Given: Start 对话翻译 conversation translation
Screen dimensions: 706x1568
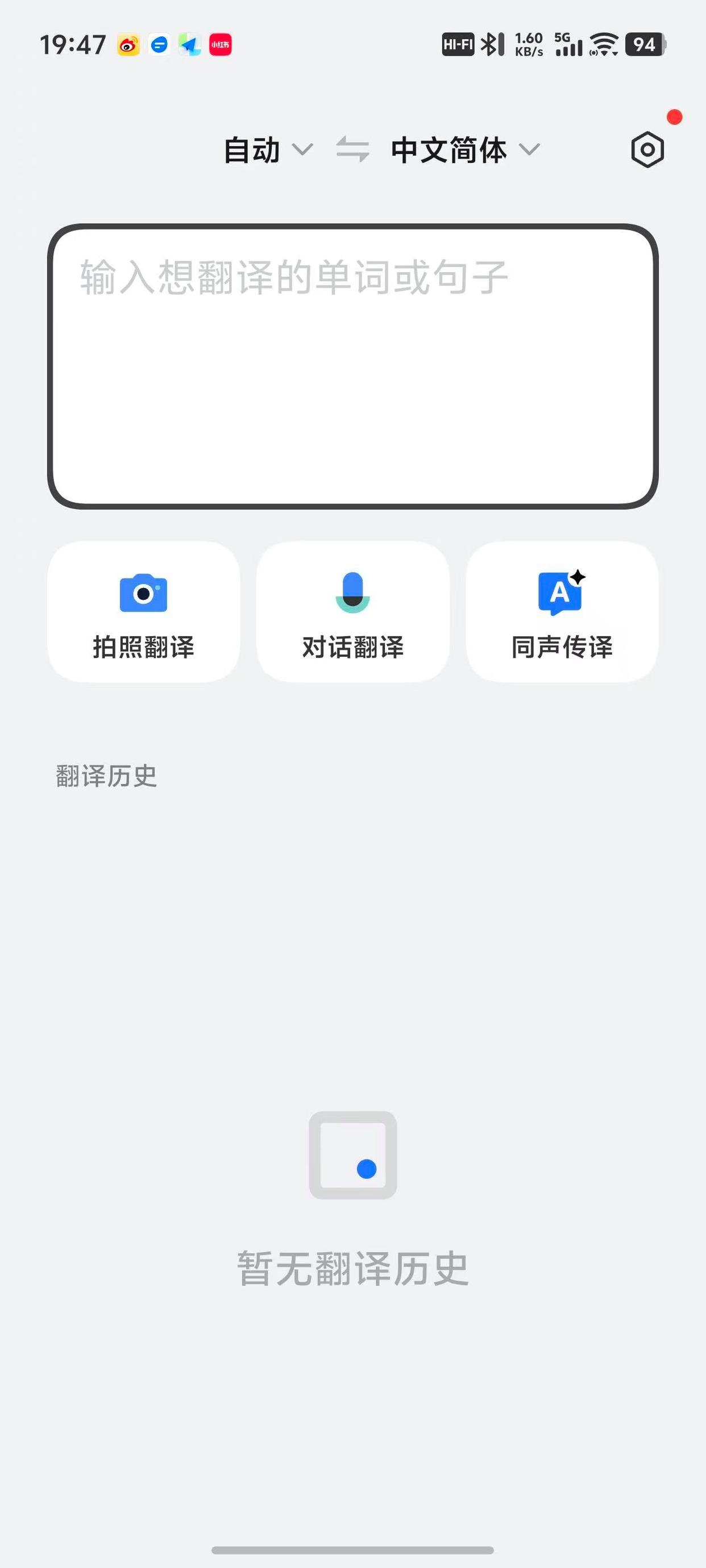Looking at the screenshot, I should pyautogui.click(x=352, y=612).
